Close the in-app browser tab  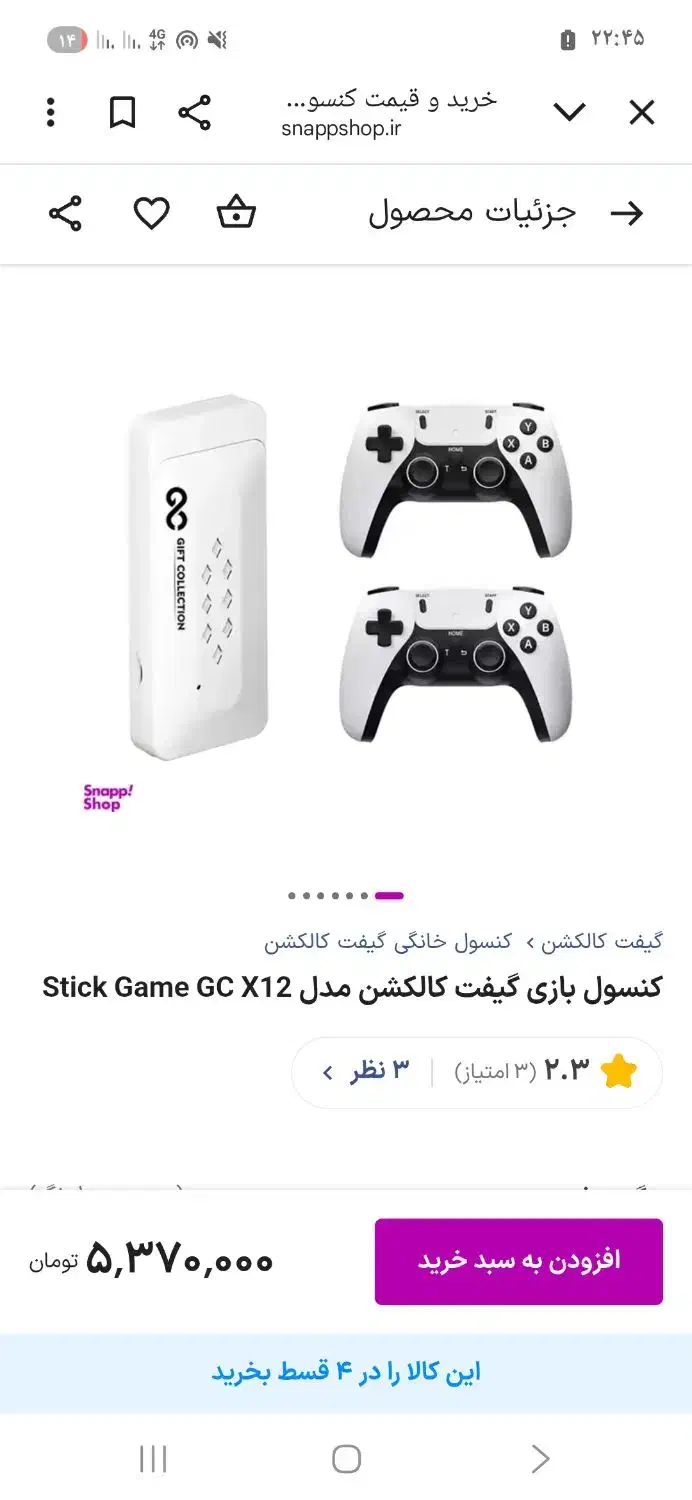(x=641, y=113)
